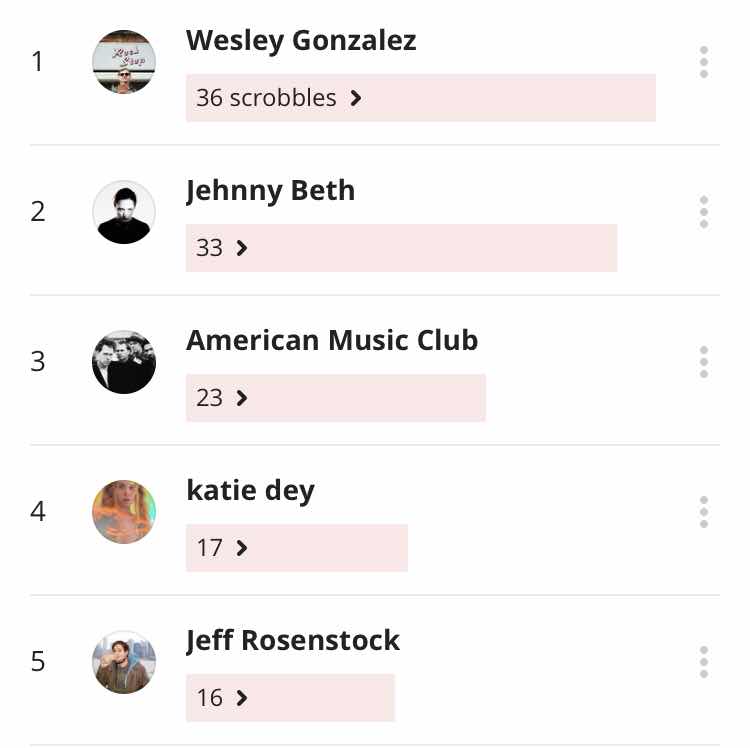
Task: Tap katie dey's avatar picture
Action: 124,512
